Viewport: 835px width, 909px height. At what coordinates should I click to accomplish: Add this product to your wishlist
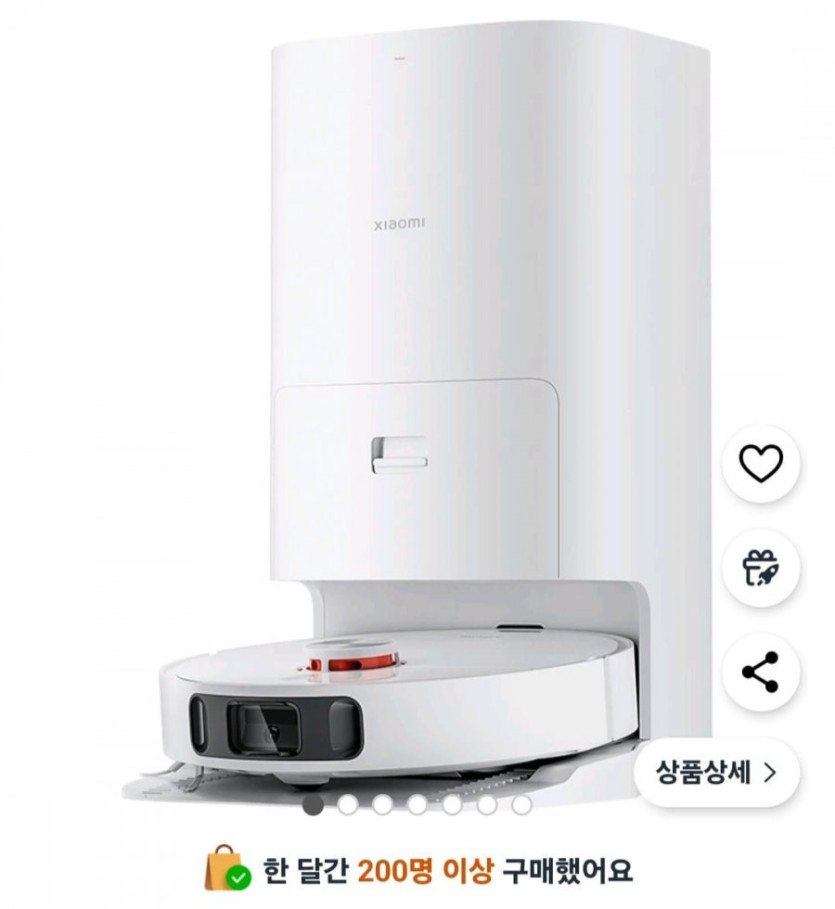(761, 463)
